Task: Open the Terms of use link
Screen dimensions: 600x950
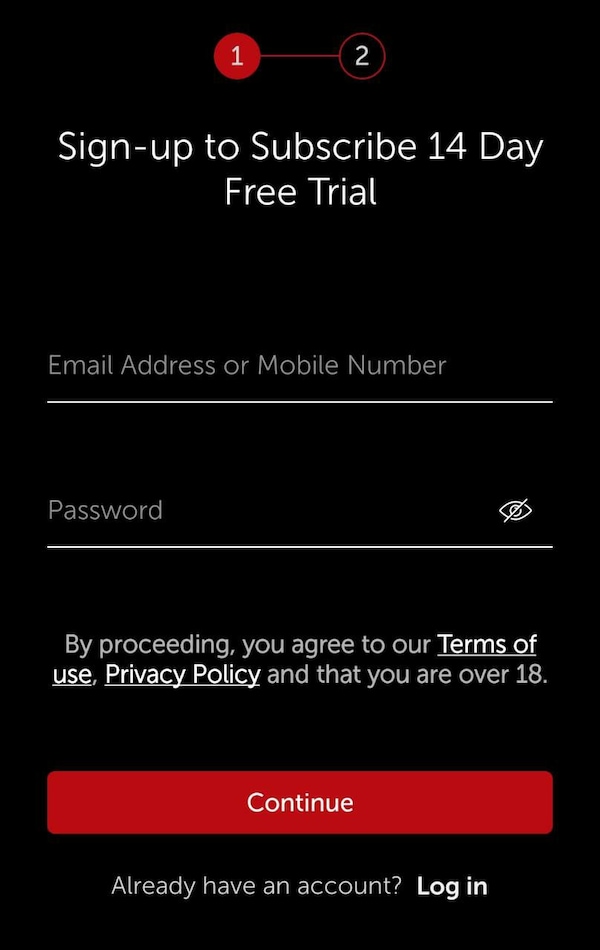Action: point(486,644)
